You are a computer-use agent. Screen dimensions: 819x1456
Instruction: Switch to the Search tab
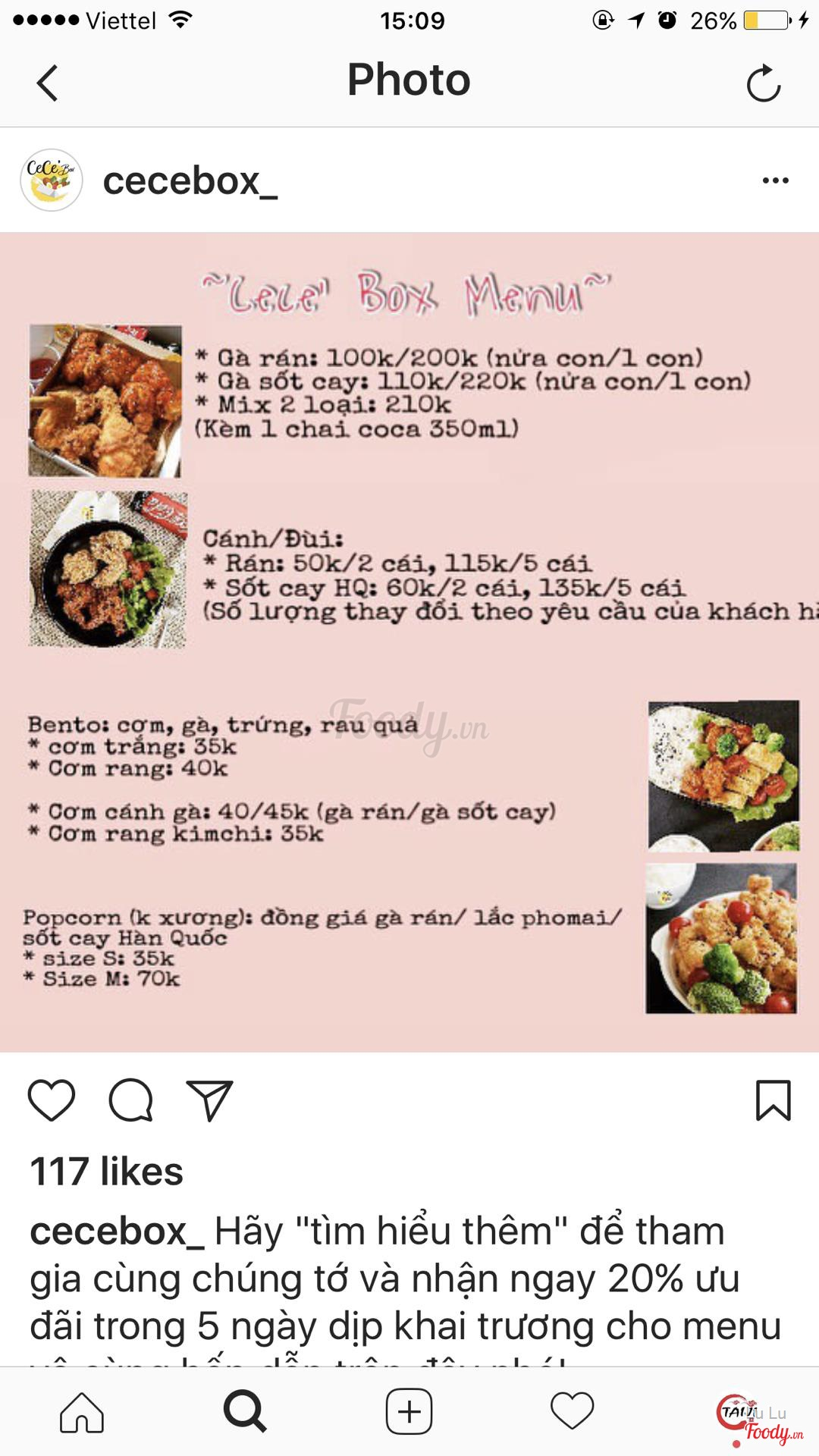click(x=245, y=1412)
